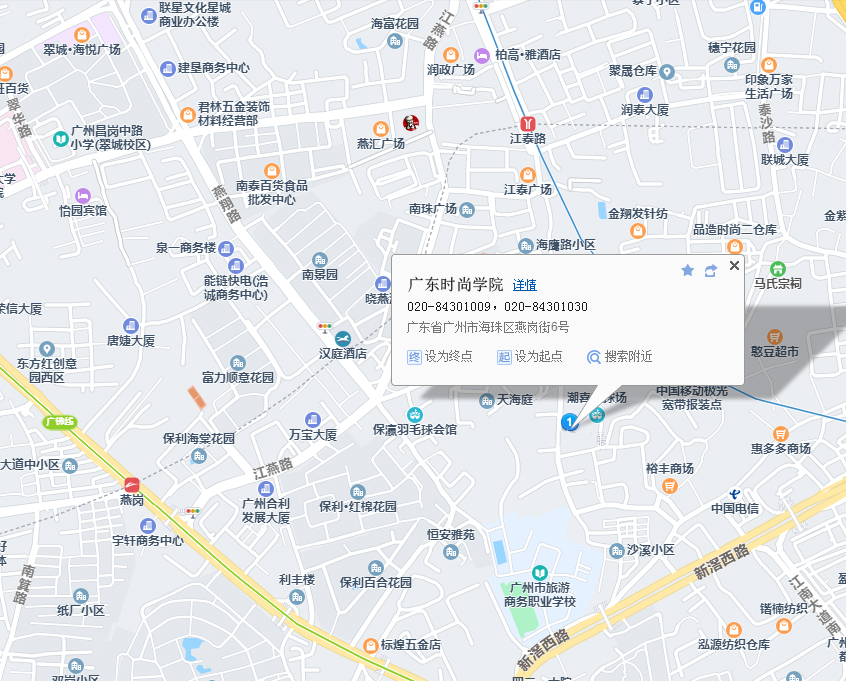Select the 江泰路 metro station marker
This screenshot has width=846, height=681.
pyautogui.click(x=527, y=122)
